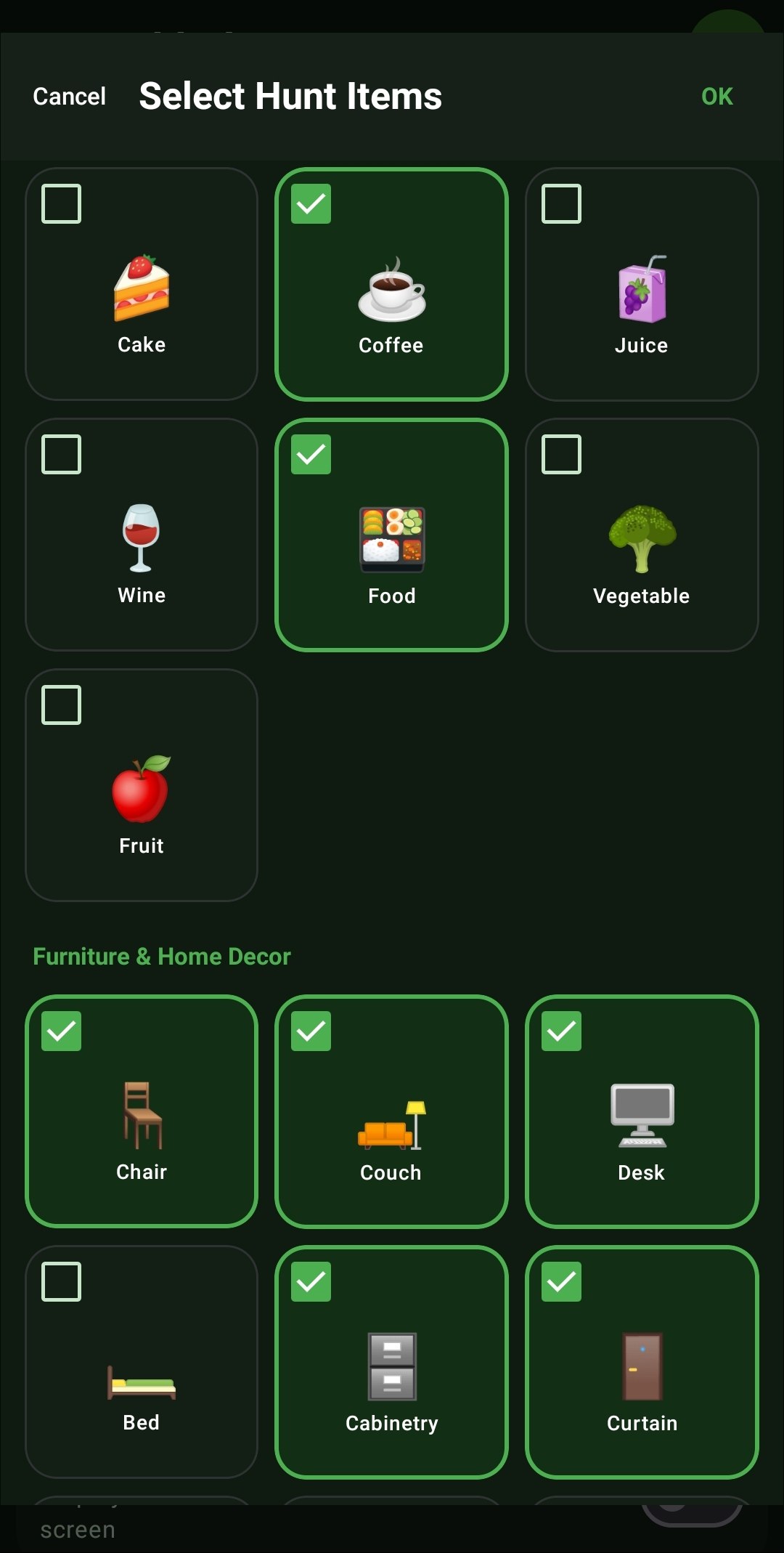Screen dimensions: 784x1553
Task: Add Vegetable to hunt items
Action: click(642, 535)
